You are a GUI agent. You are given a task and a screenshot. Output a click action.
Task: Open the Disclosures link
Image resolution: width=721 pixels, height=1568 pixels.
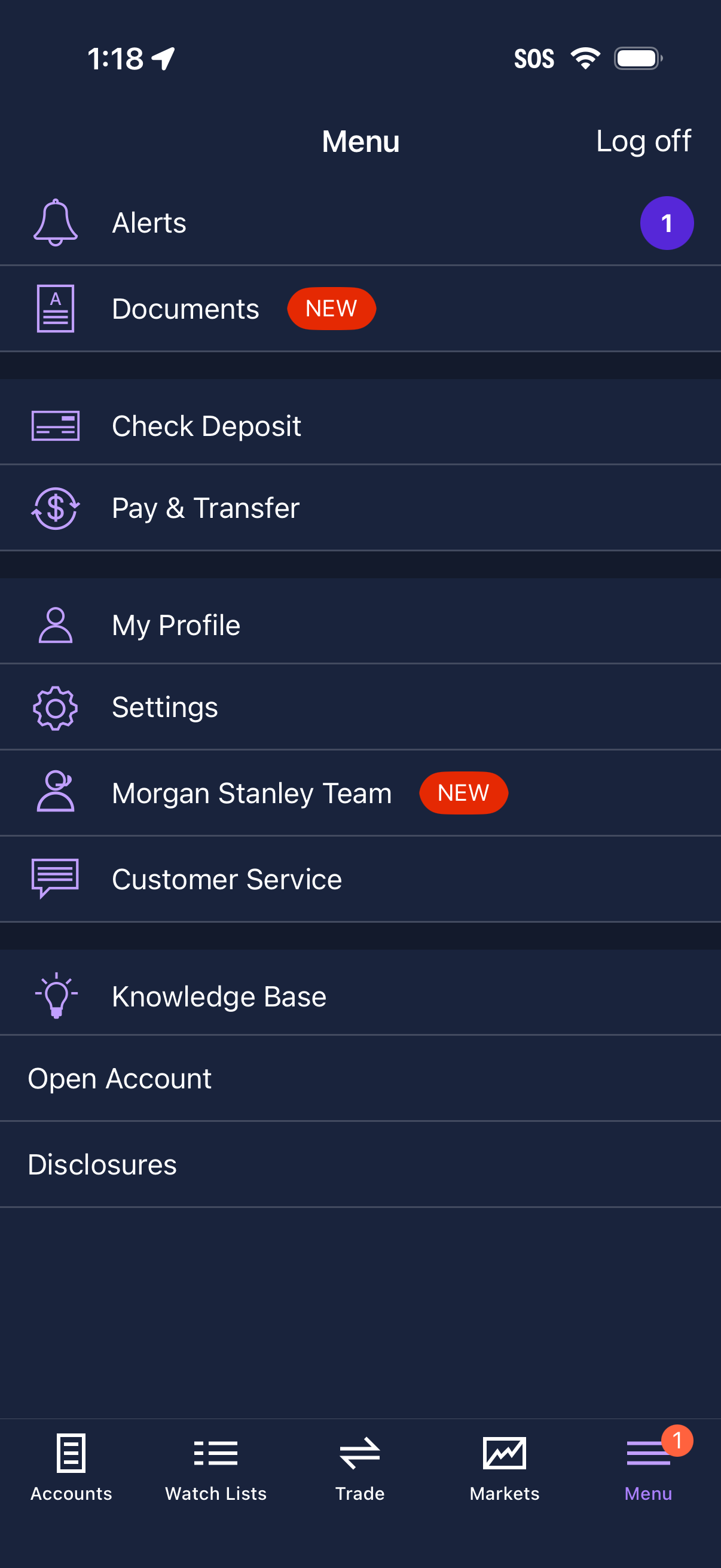point(102,1164)
